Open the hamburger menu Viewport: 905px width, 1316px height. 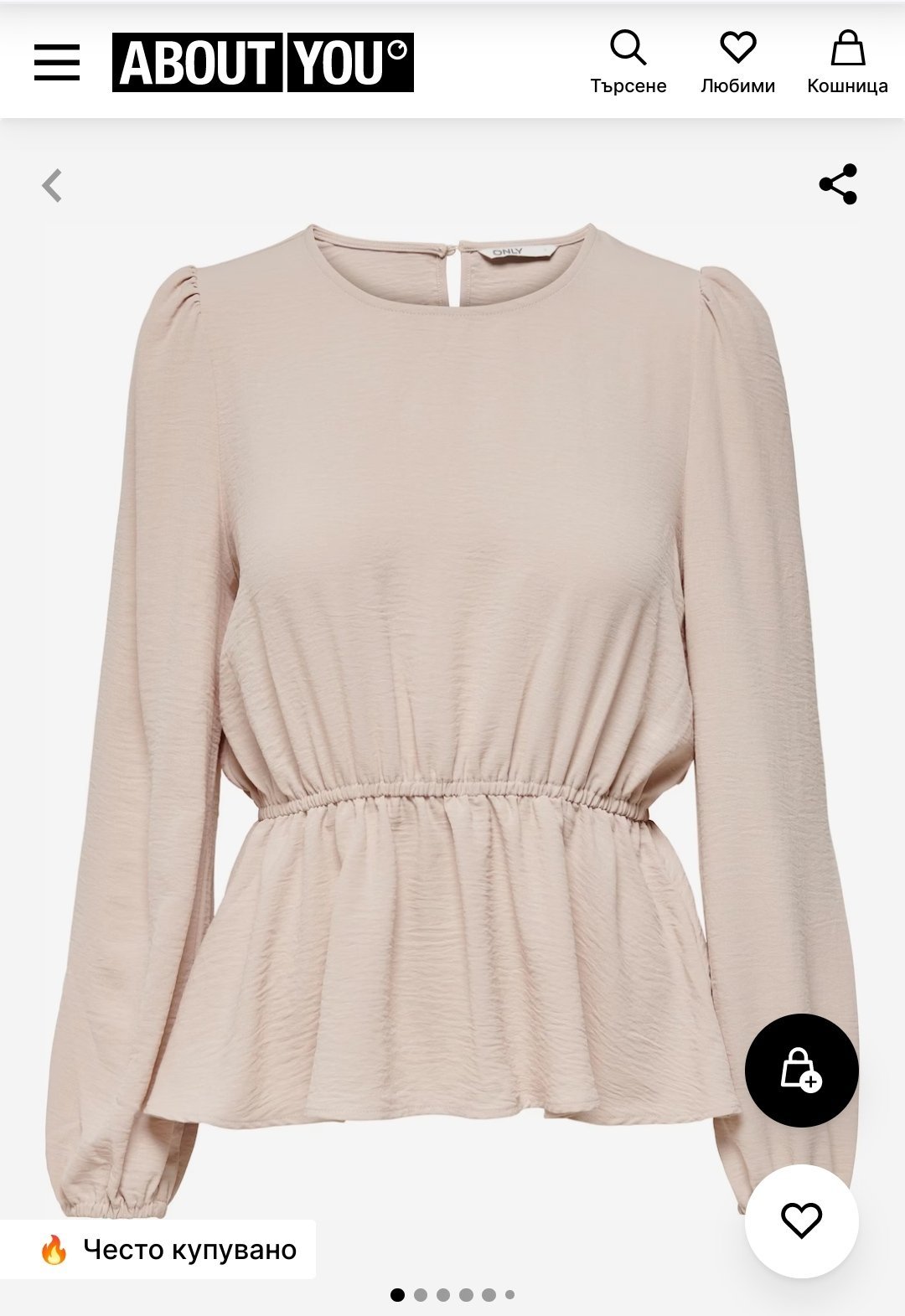tap(57, 63)
